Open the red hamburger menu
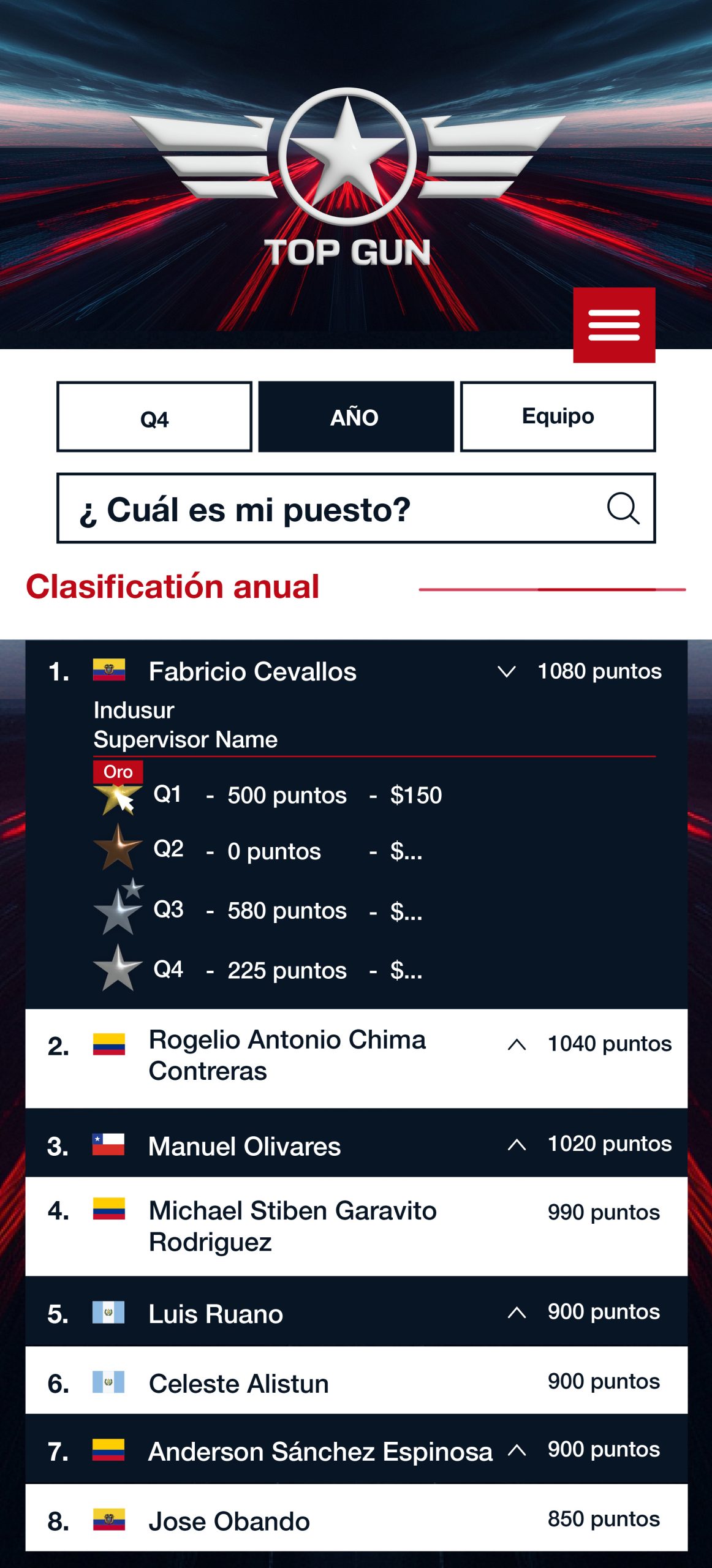 coord(614,325)
